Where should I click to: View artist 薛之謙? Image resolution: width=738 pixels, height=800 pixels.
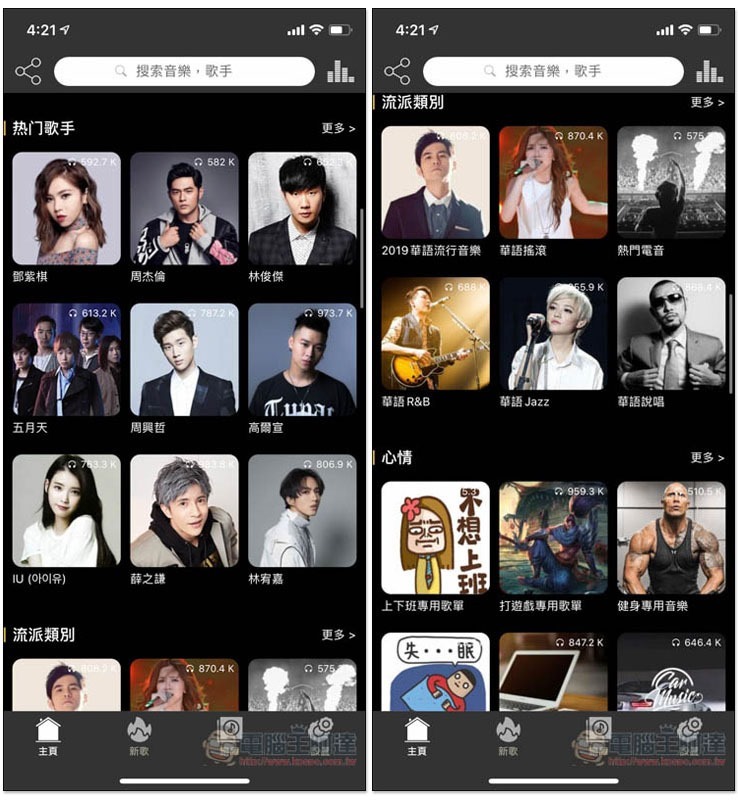(184, 511)
